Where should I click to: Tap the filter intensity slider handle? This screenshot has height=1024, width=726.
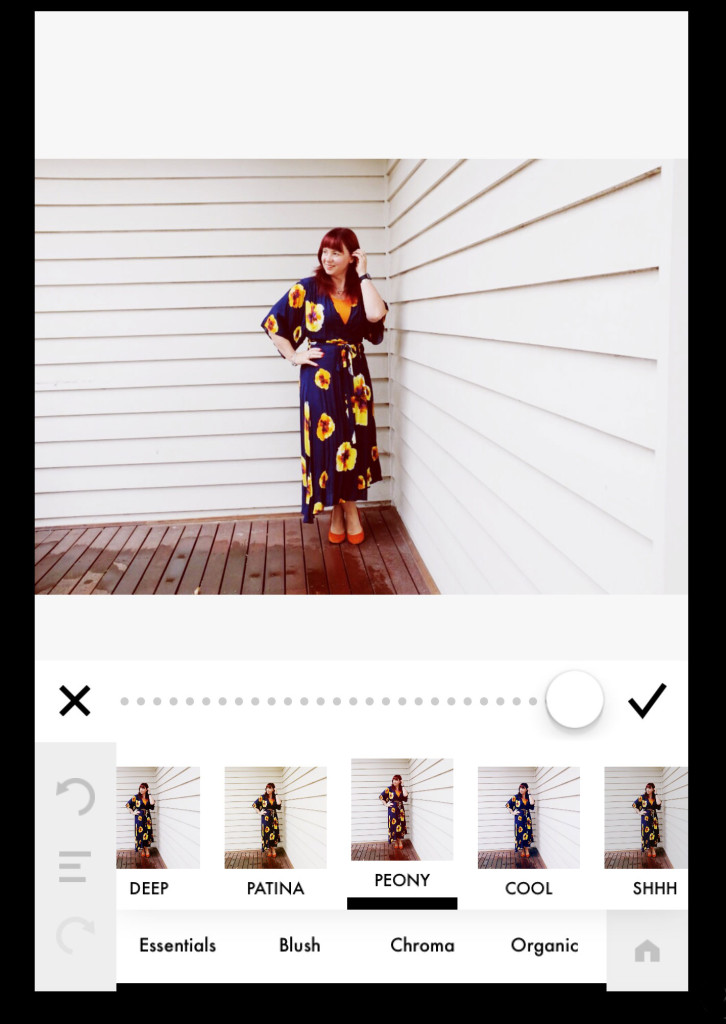point(574,700)
